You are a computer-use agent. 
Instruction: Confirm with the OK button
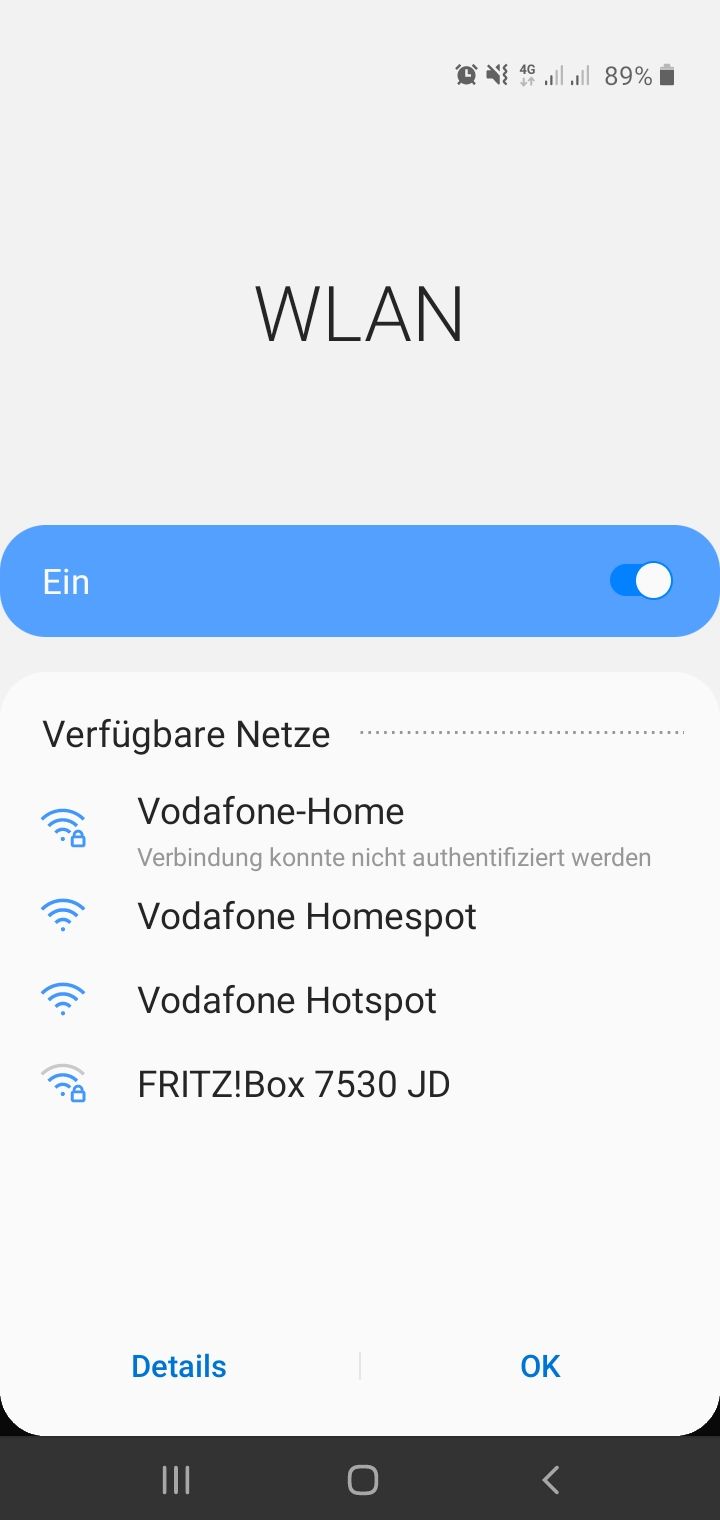[540, 1366]
